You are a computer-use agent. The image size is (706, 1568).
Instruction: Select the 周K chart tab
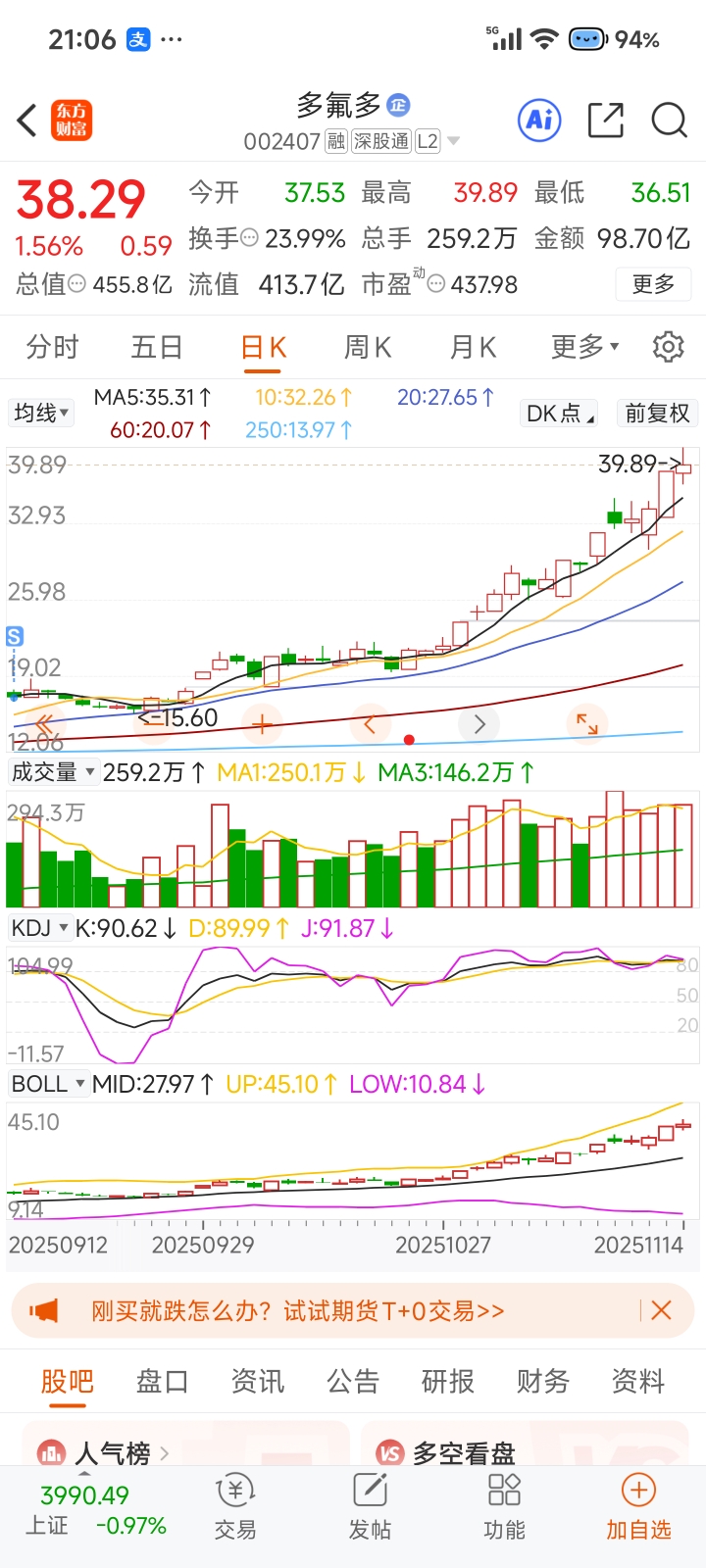click(x=368, y=347)
